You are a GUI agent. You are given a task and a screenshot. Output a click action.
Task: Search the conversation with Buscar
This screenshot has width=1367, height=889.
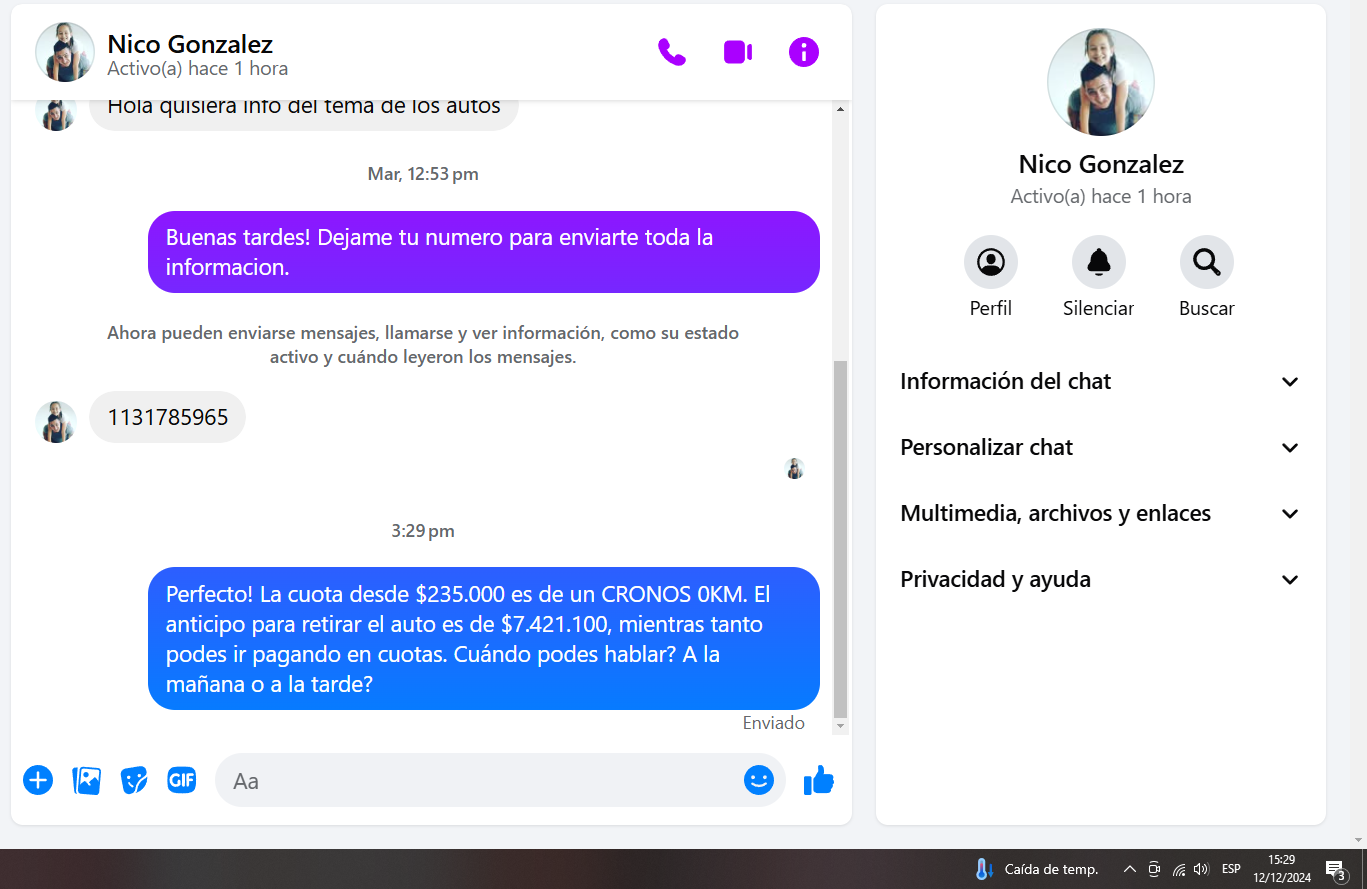[1206, 263]
